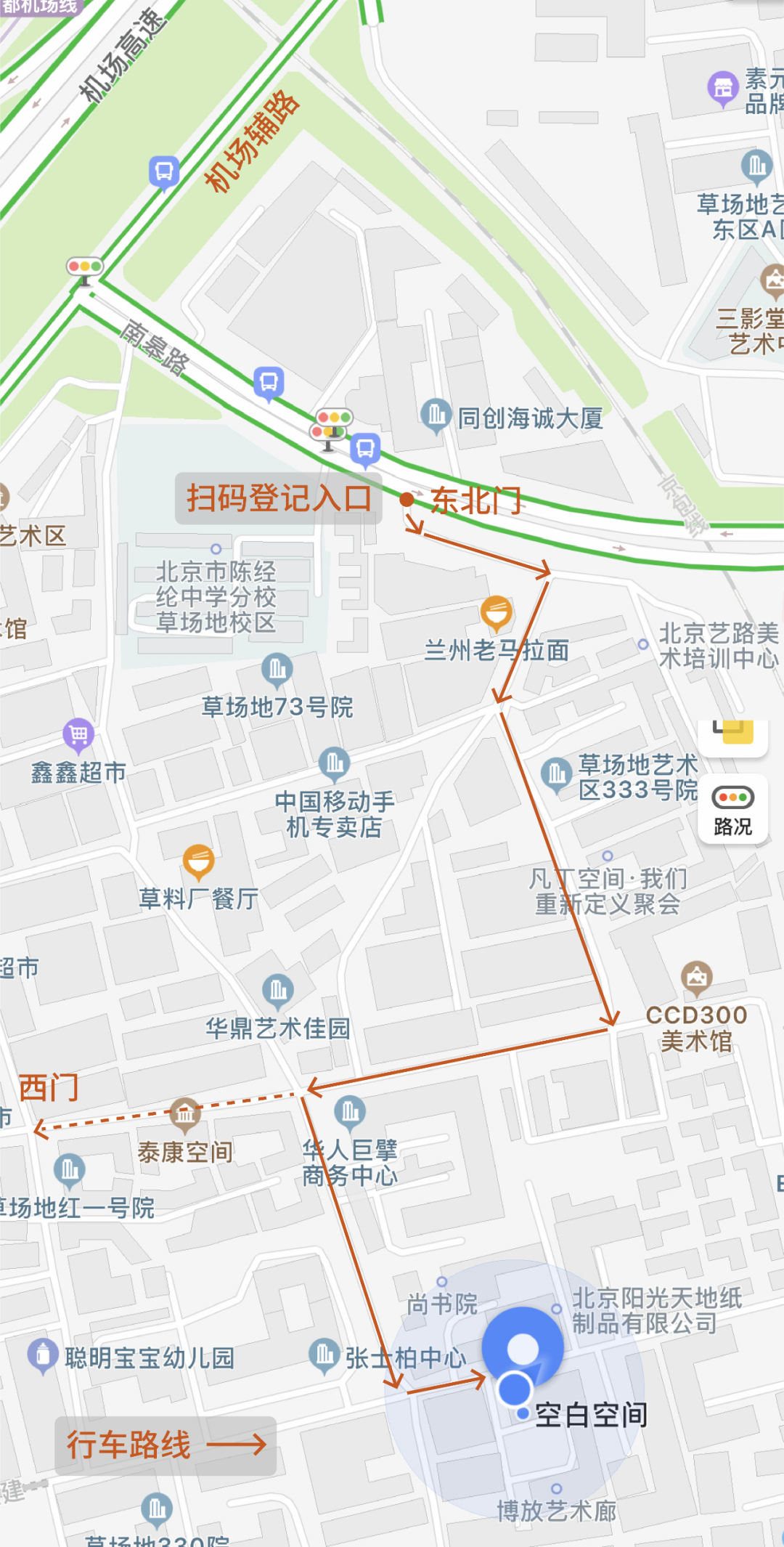The height and width of the screenshot is (1547, 784).
Task: Click the 东北门 entrance dot marker
Action: point(406,499)
